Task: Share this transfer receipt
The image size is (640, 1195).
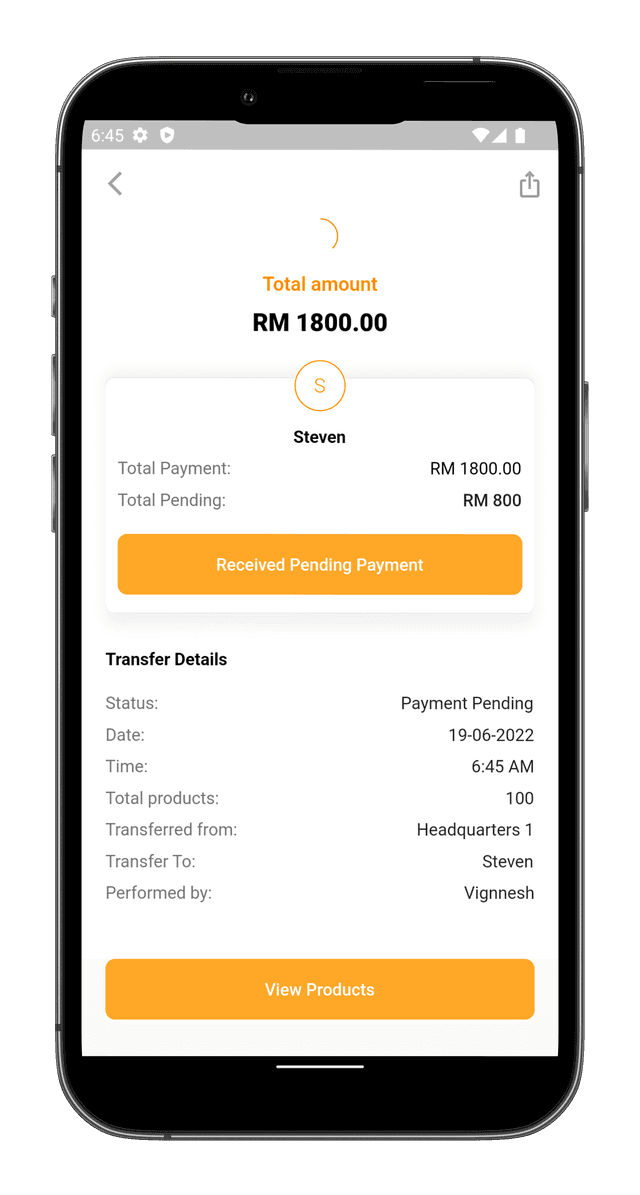Action: (x=529, y=185)
